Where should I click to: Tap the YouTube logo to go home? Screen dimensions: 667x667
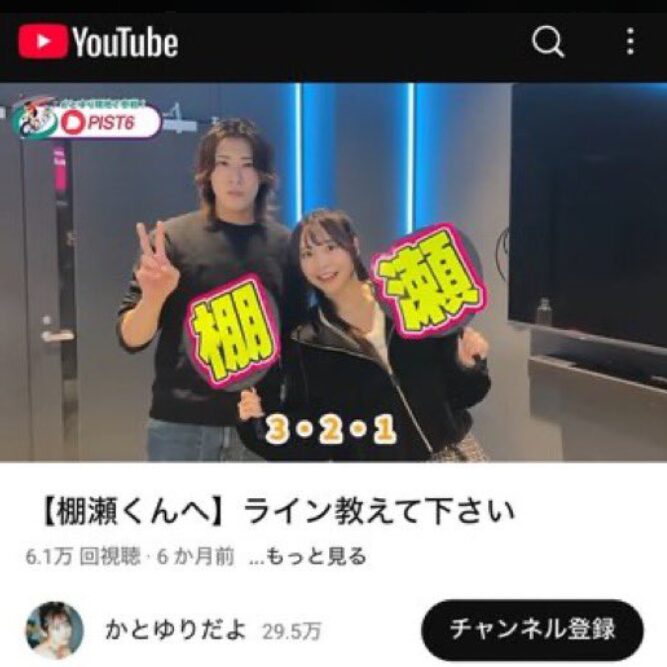point(98,42)
